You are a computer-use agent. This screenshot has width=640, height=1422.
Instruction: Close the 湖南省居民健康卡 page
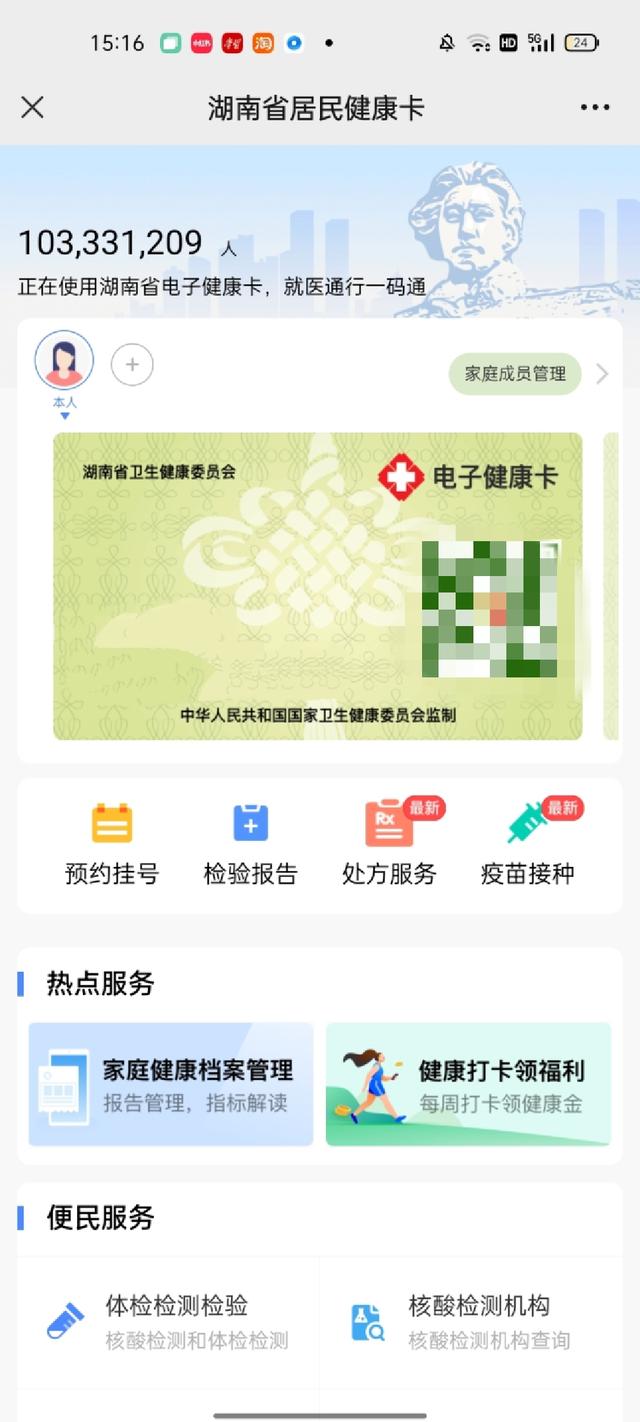click(32, 107)
